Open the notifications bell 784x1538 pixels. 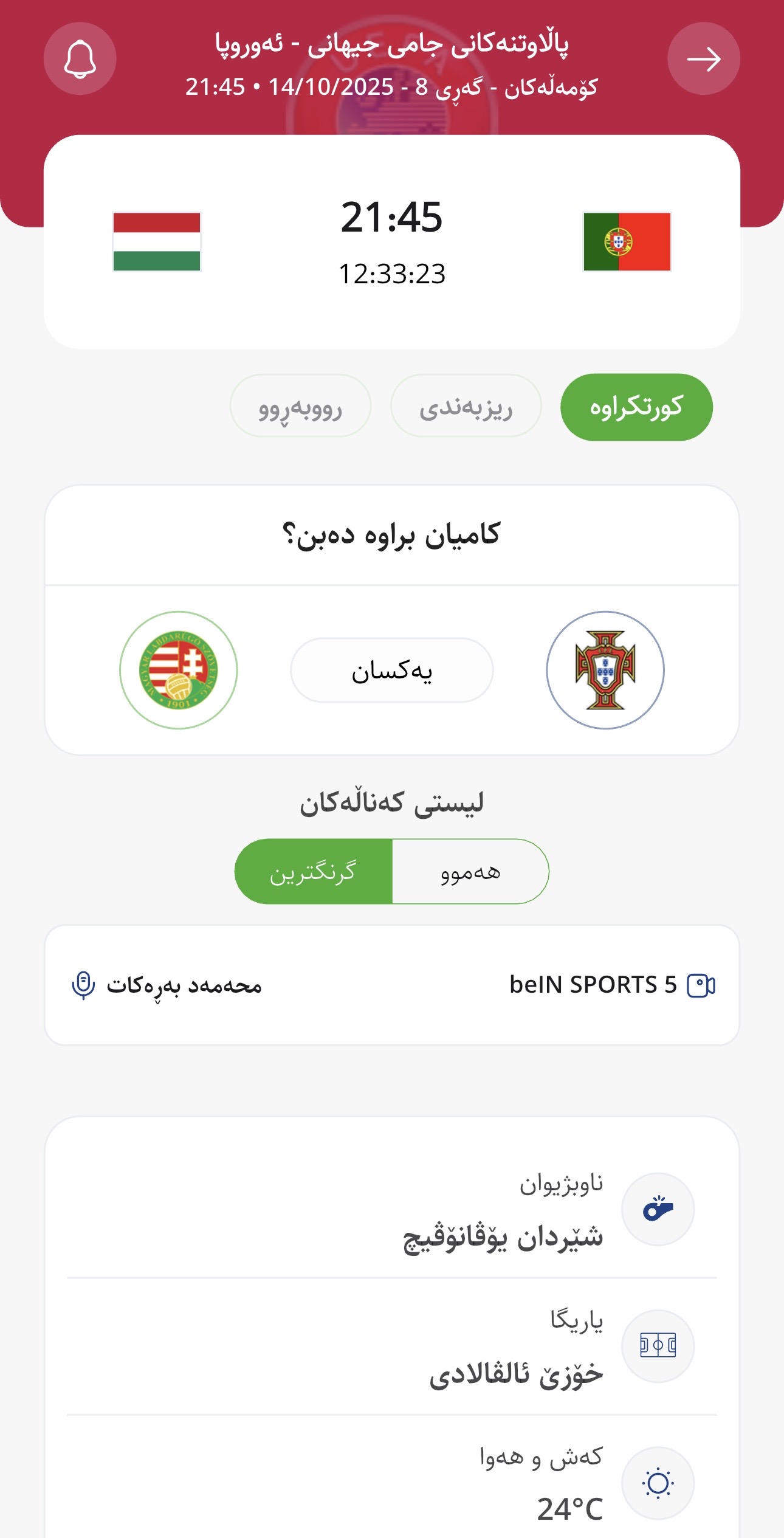pos(80,59)
